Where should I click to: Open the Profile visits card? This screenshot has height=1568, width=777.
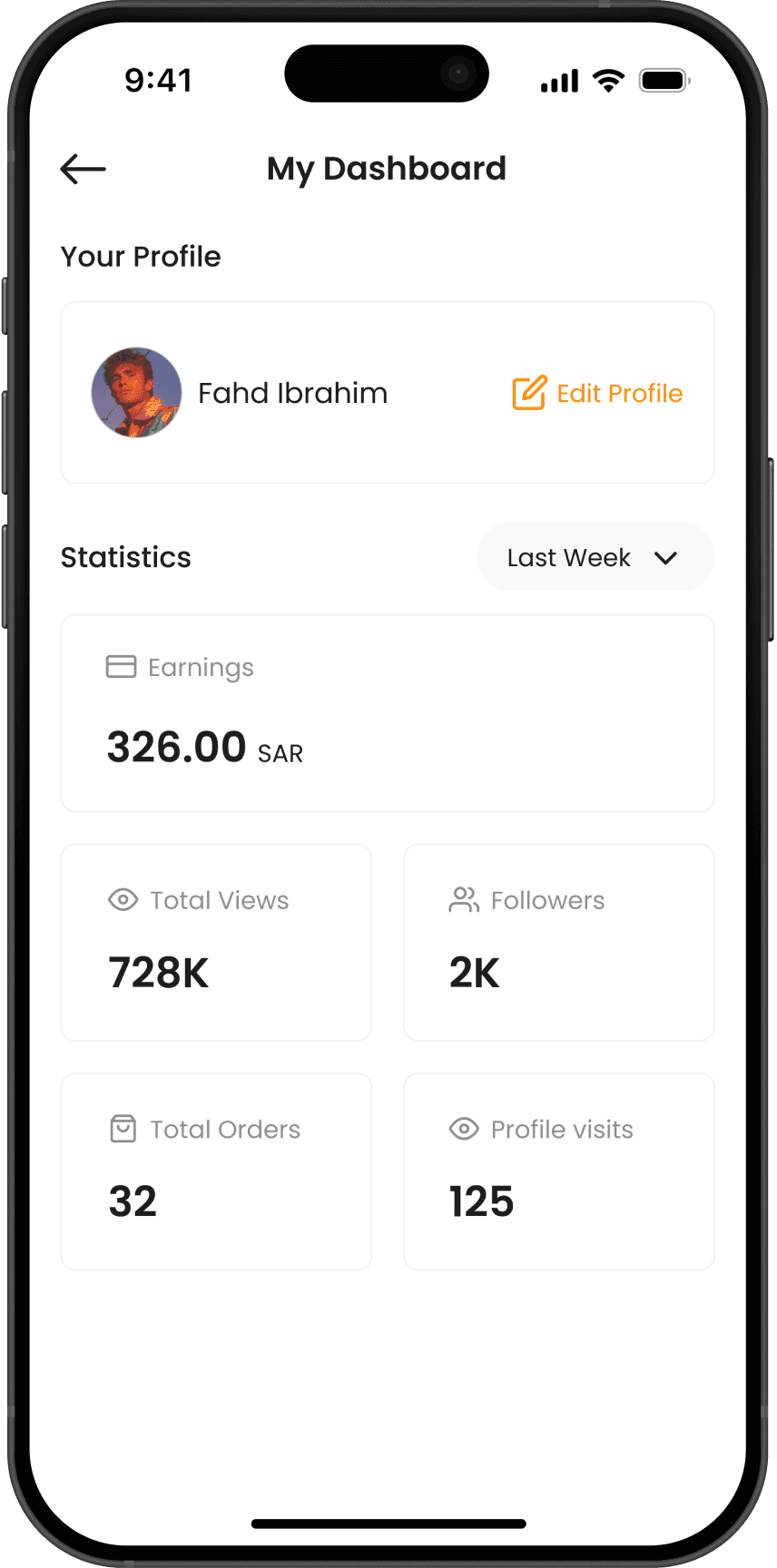[558, 1171]
